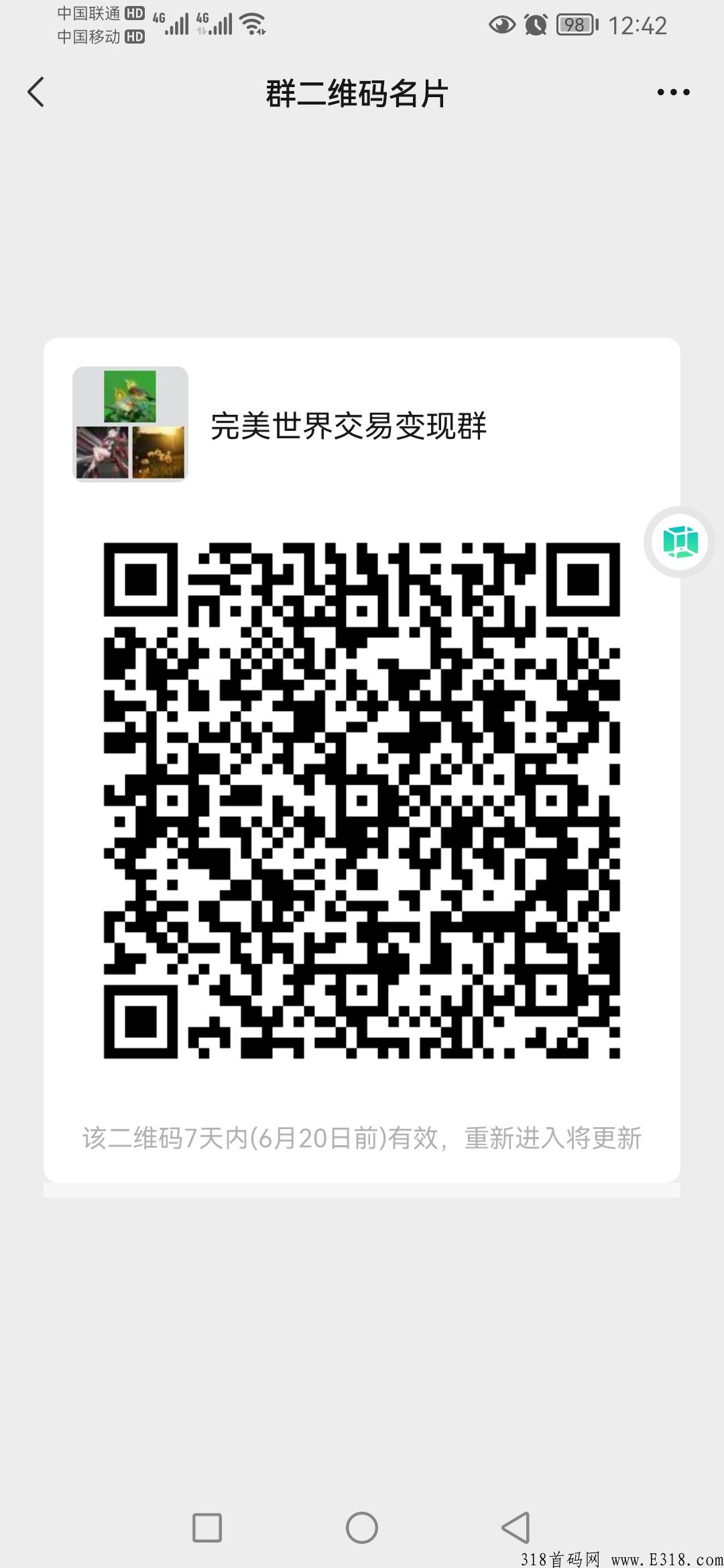
Task: Tap the 群二维码名片 title bar
Action: pyautogui.click(x=357, y=94)
